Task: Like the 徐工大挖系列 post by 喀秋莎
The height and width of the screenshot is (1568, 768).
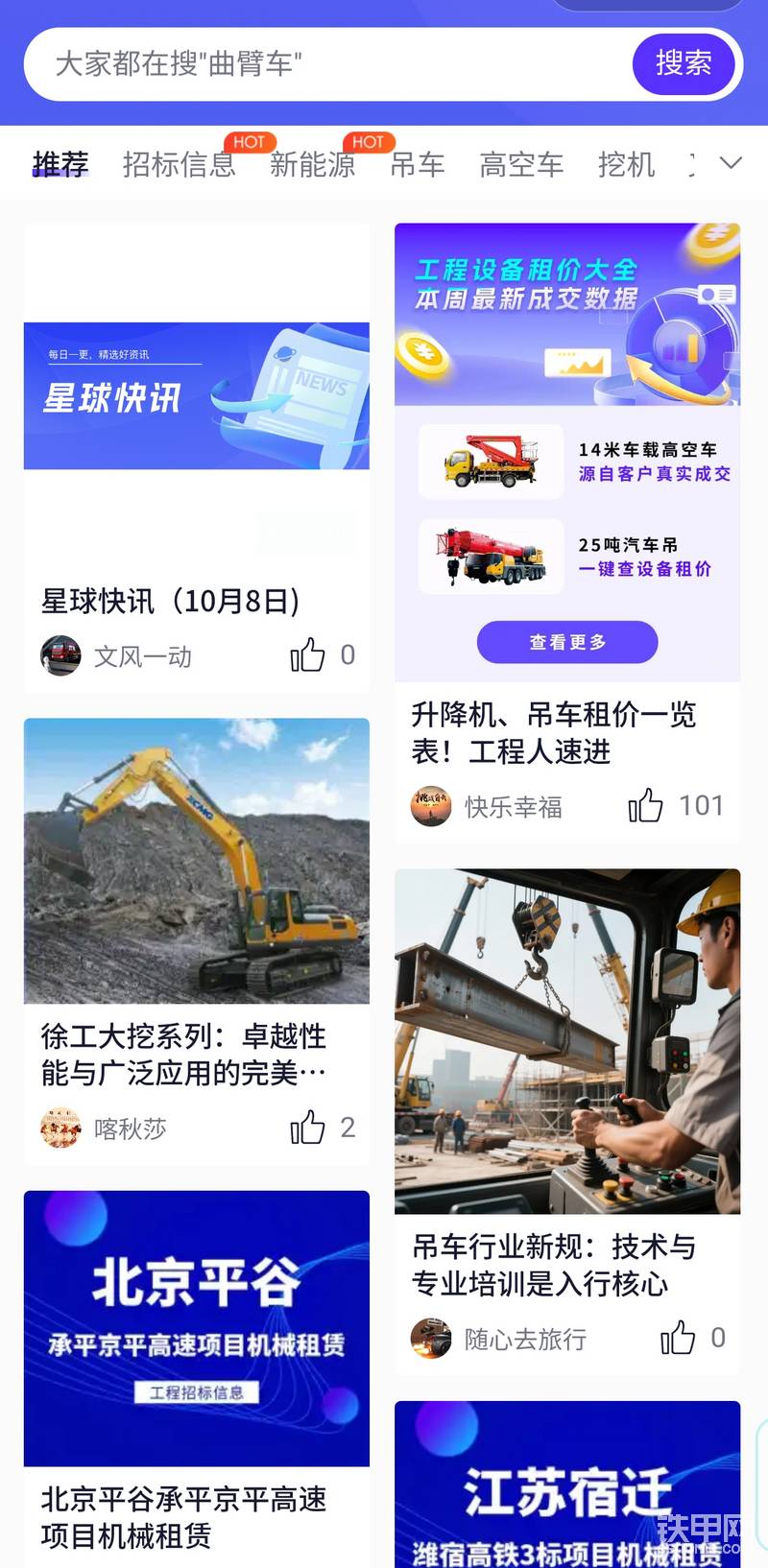Action: [308, 1128]
